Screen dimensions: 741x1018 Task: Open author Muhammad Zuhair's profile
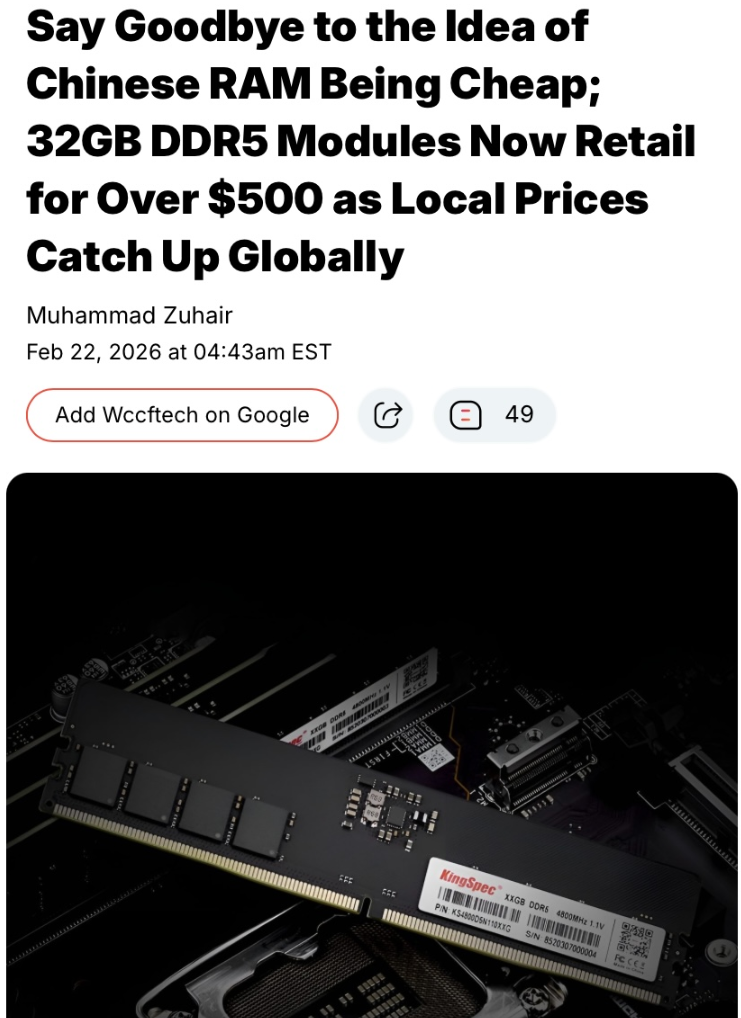(x=129, y=316)
